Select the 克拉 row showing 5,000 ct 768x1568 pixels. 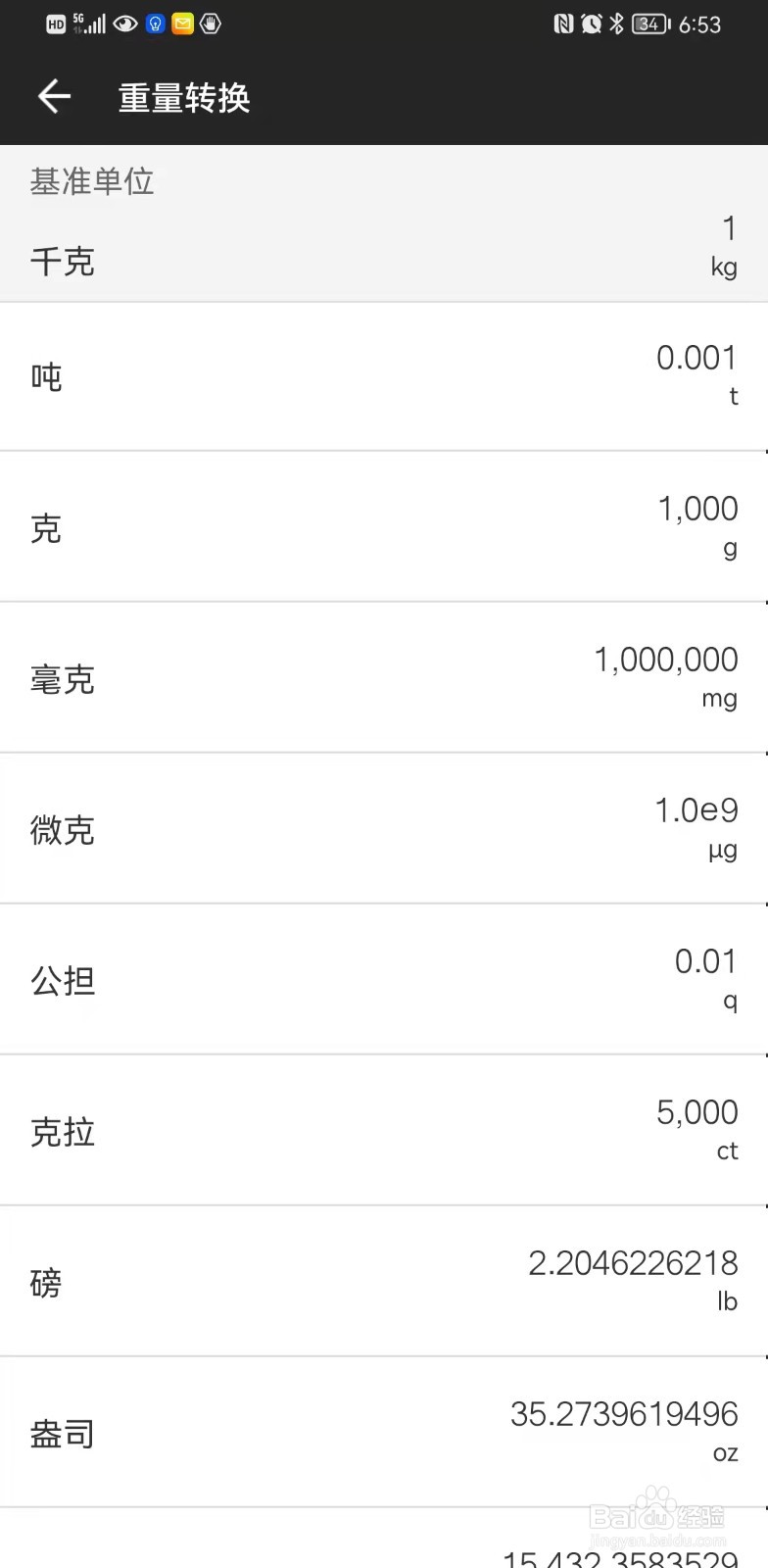click(384, 1131)
